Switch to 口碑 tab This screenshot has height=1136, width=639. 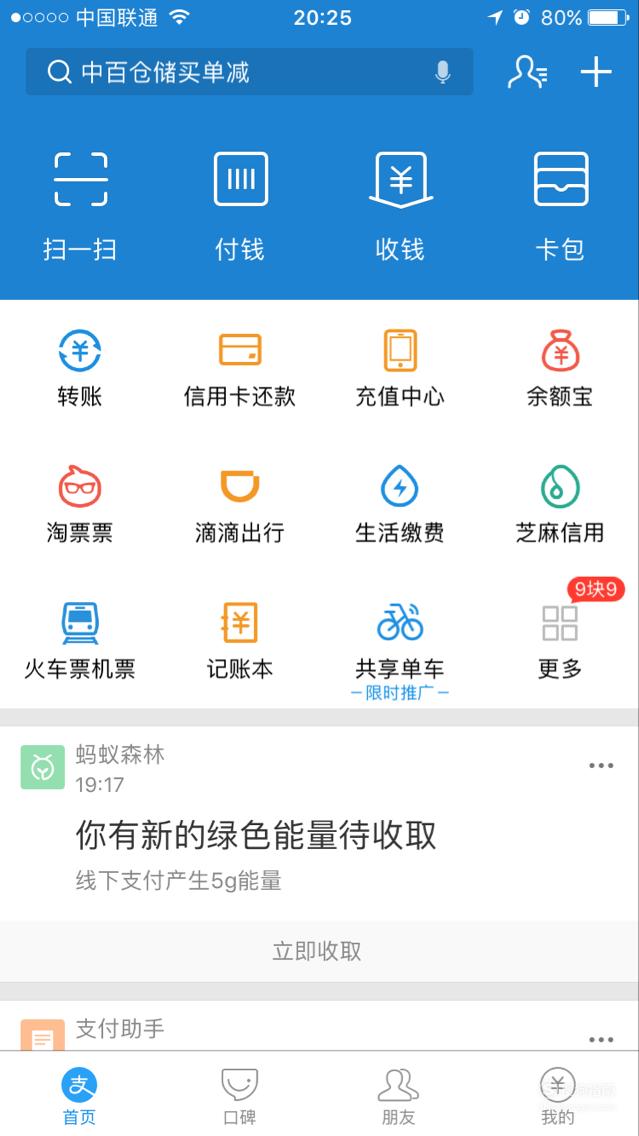tap(240, 1095)
